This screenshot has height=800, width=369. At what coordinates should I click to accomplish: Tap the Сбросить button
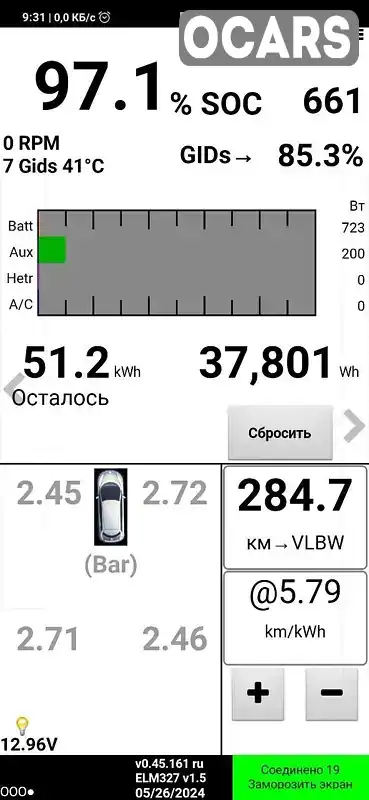[x=280, y=433]
